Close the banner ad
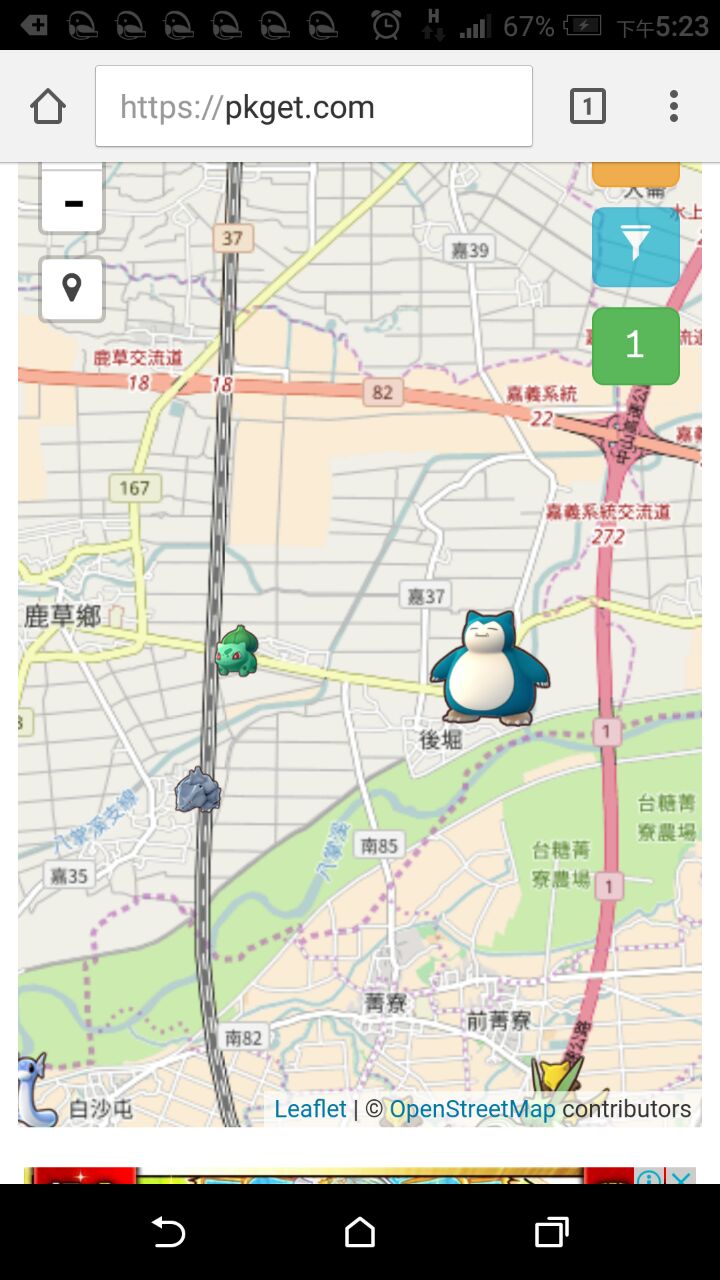 (680, 1177)
